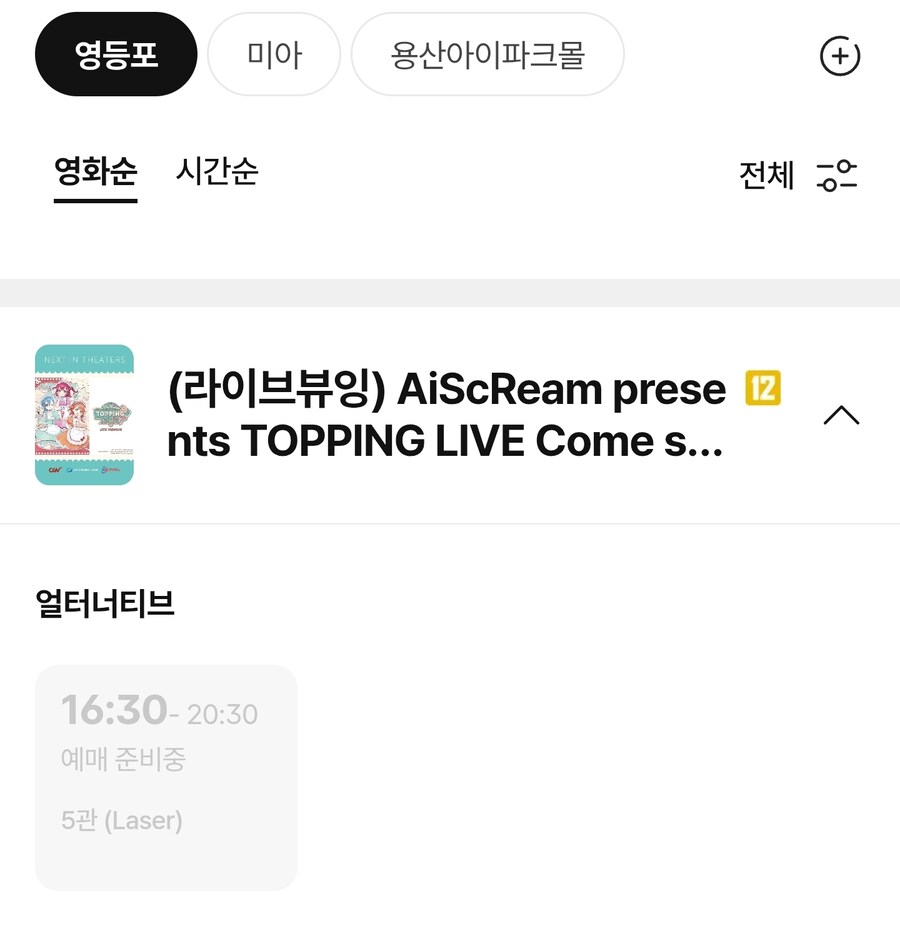The image size is (900, 943).
Task: Collapse the AiScReam live viewing section
Action: (841, 415)
